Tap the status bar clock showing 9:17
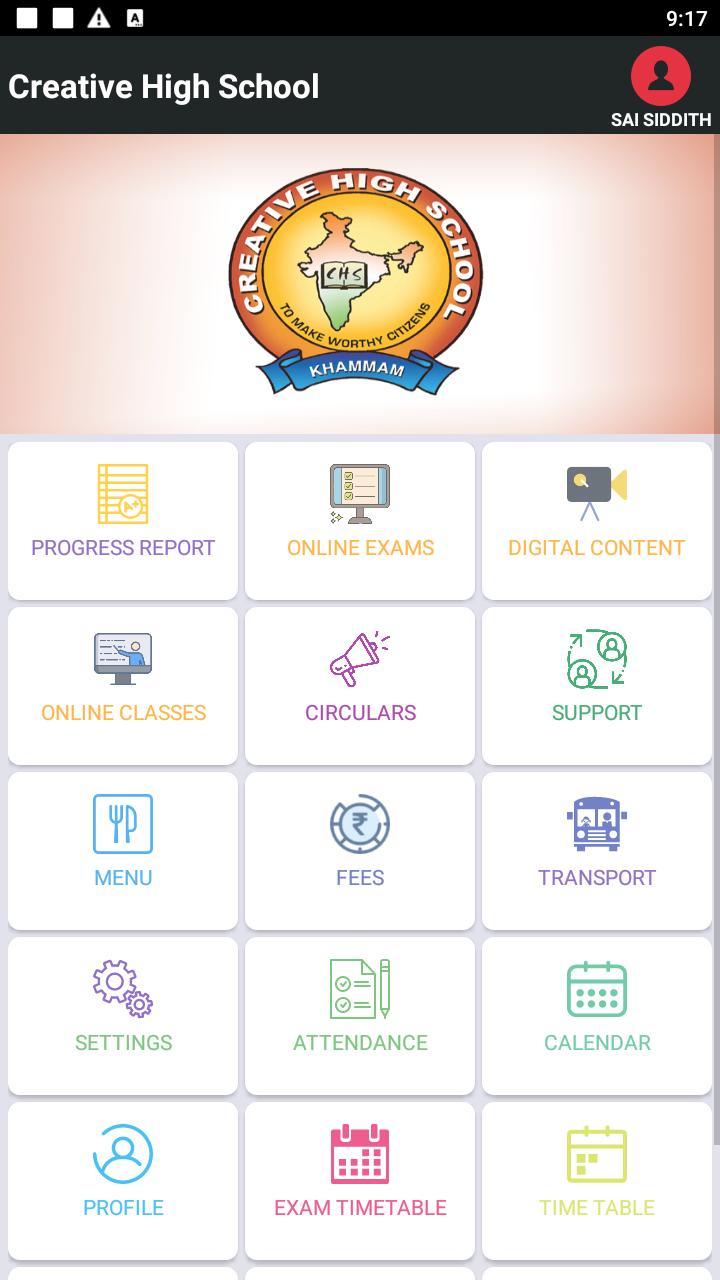This screenshot has width=720, height=1280. 690,17
